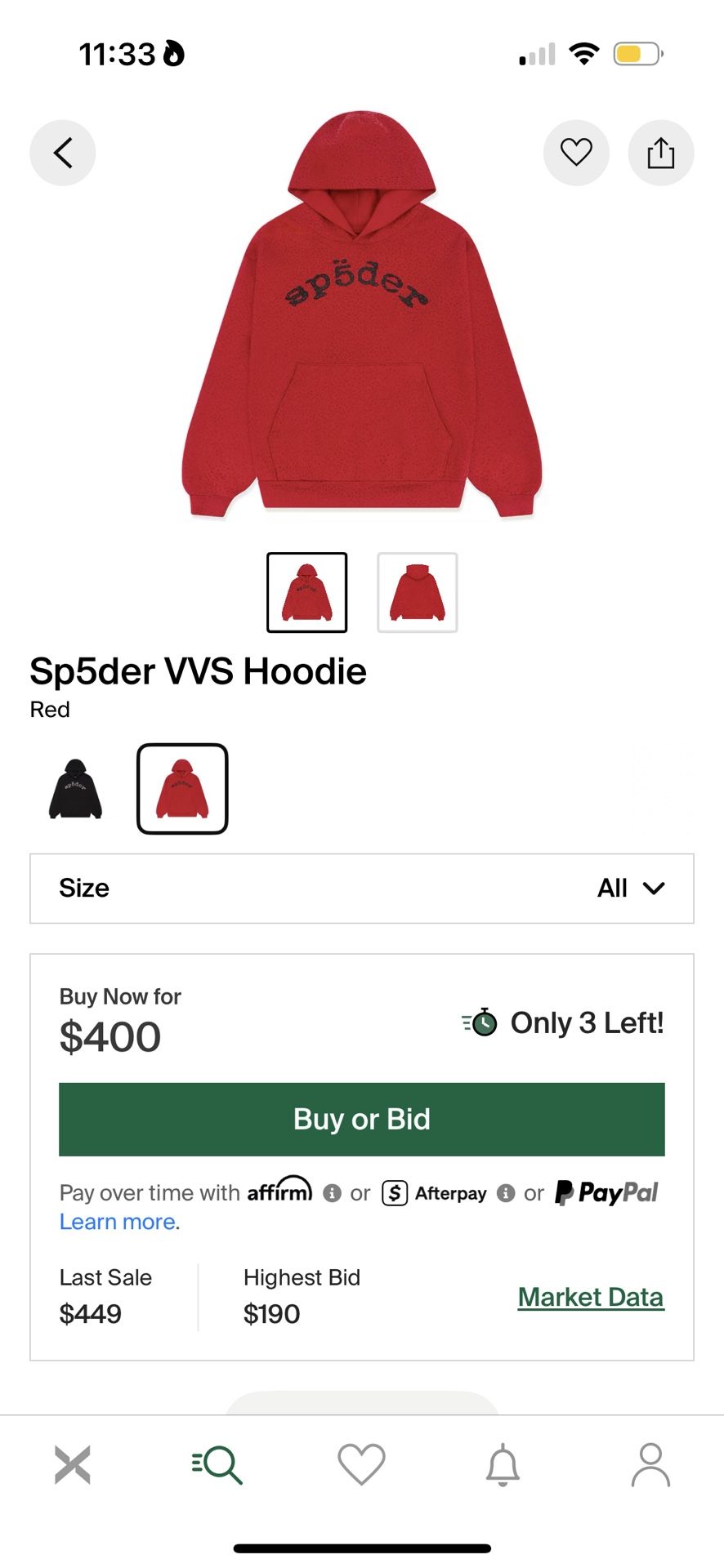Image resolution: width=724 pixels, height=1568 pixels.
Task: Select the black hoodie colorway
Action: (75, 789)
